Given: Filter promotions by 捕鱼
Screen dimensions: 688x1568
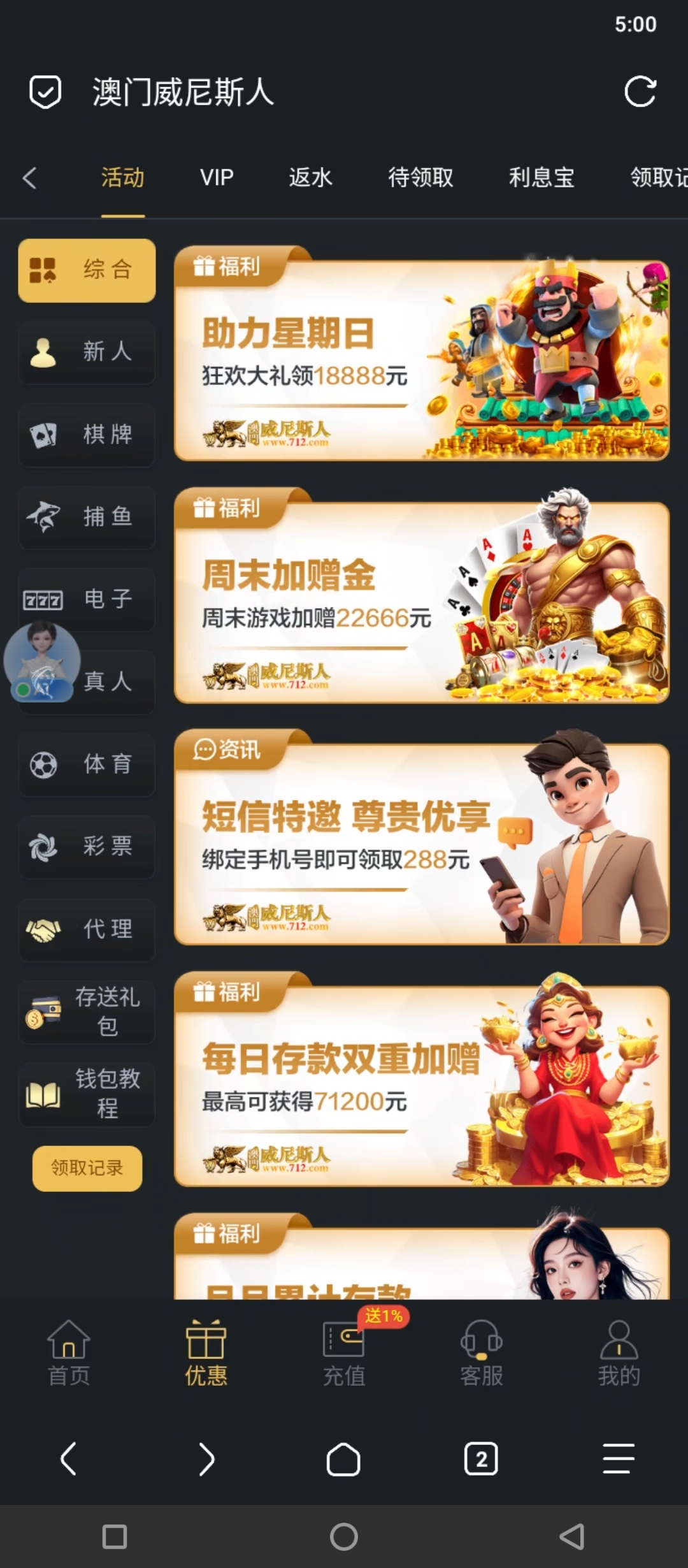Looking at the screenshot, I should click(x=87, y=517).
